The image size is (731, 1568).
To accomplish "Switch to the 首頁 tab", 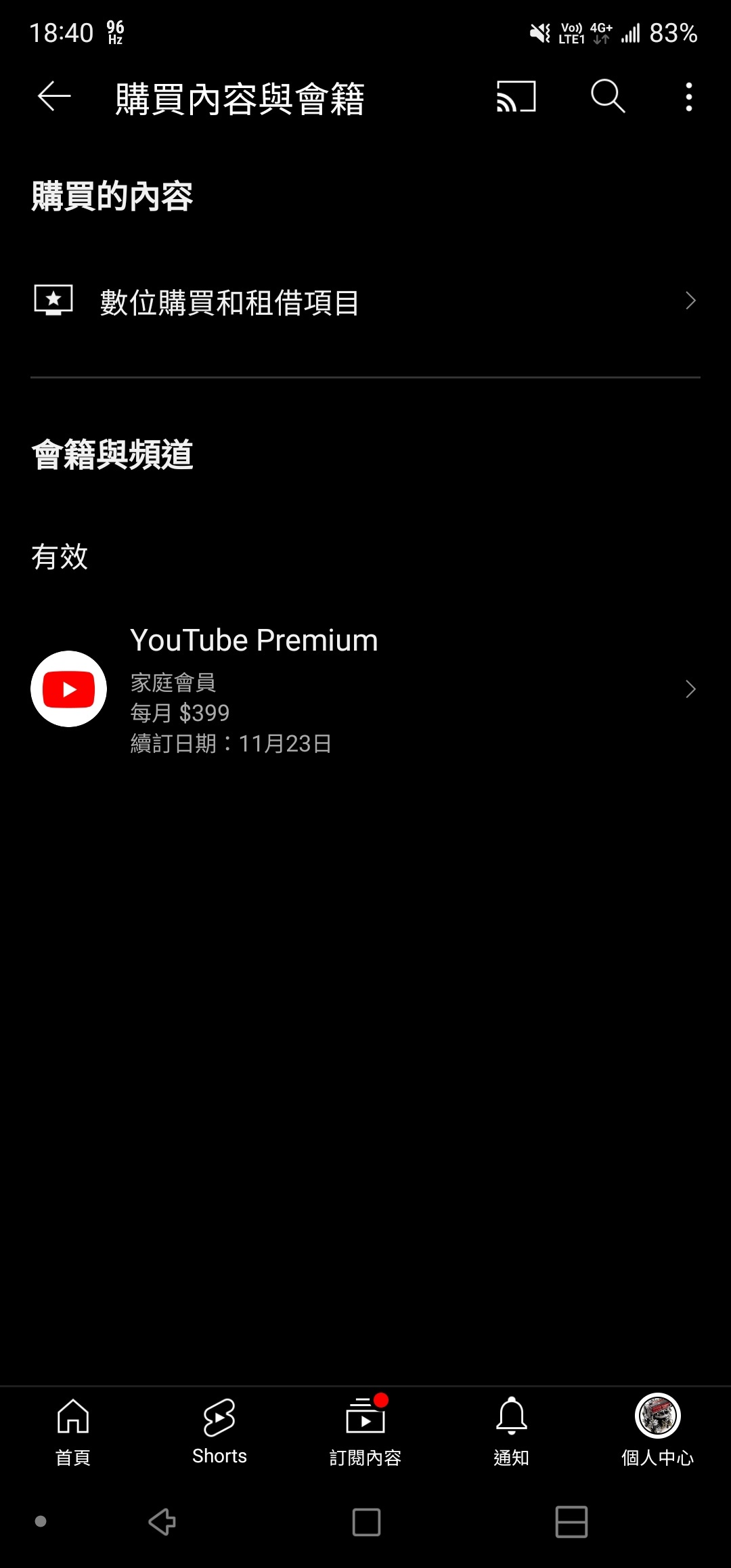I will pyautogui.click(x=73, y=1429).
